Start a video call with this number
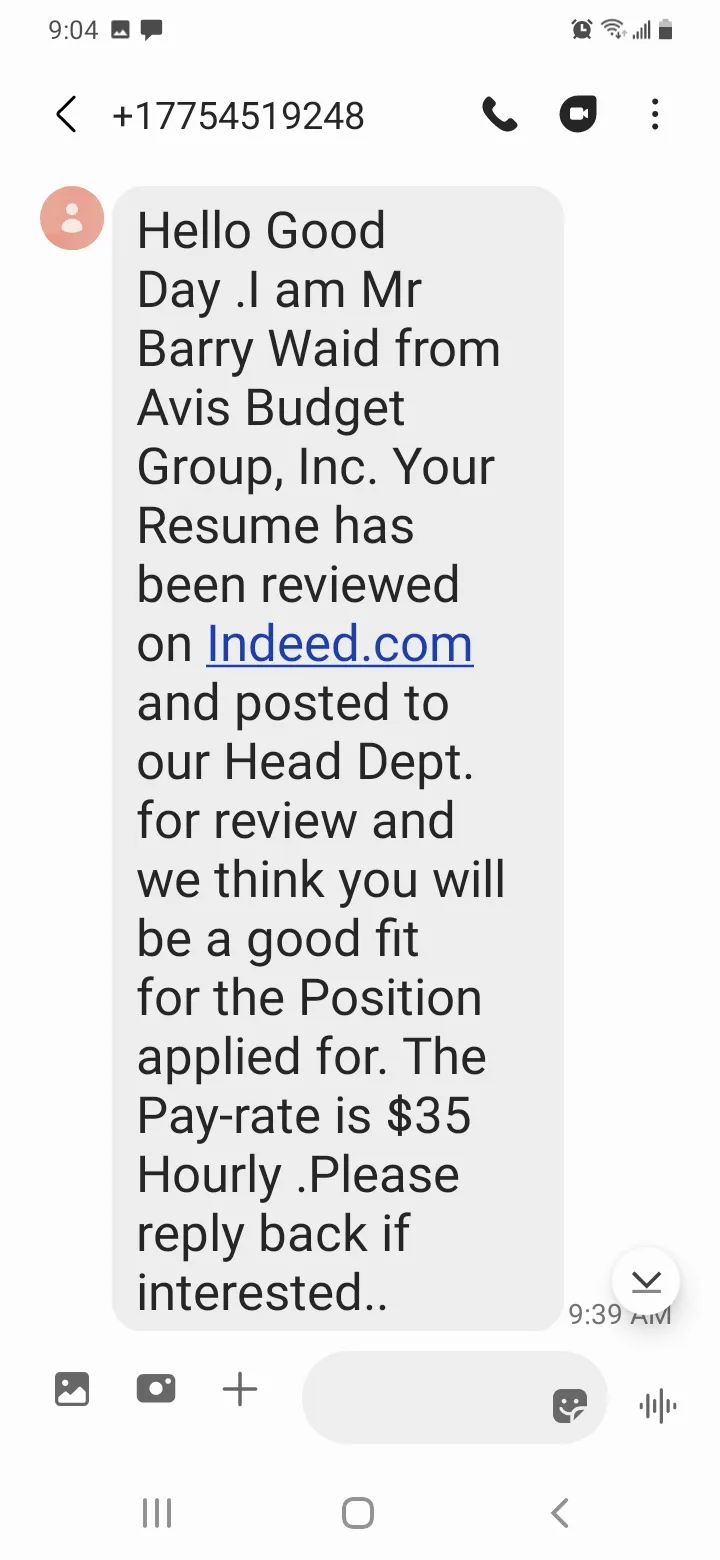The height and width of the screenshot is (1560, 720). [x=578, y=115]
